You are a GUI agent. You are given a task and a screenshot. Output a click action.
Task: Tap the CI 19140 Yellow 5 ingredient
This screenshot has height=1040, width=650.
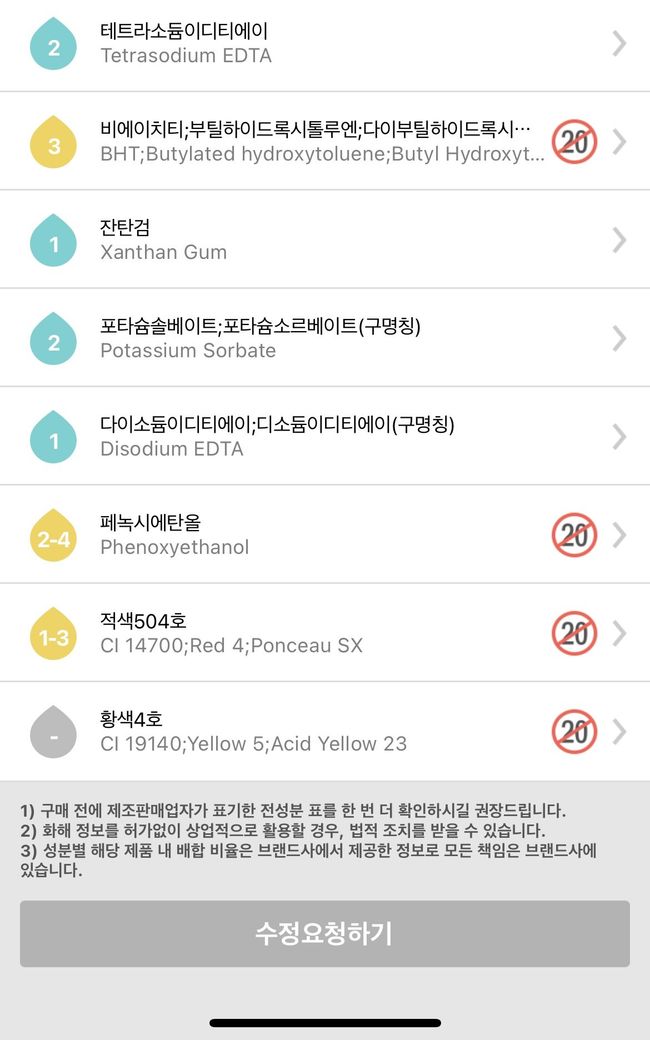click(324, 731)
